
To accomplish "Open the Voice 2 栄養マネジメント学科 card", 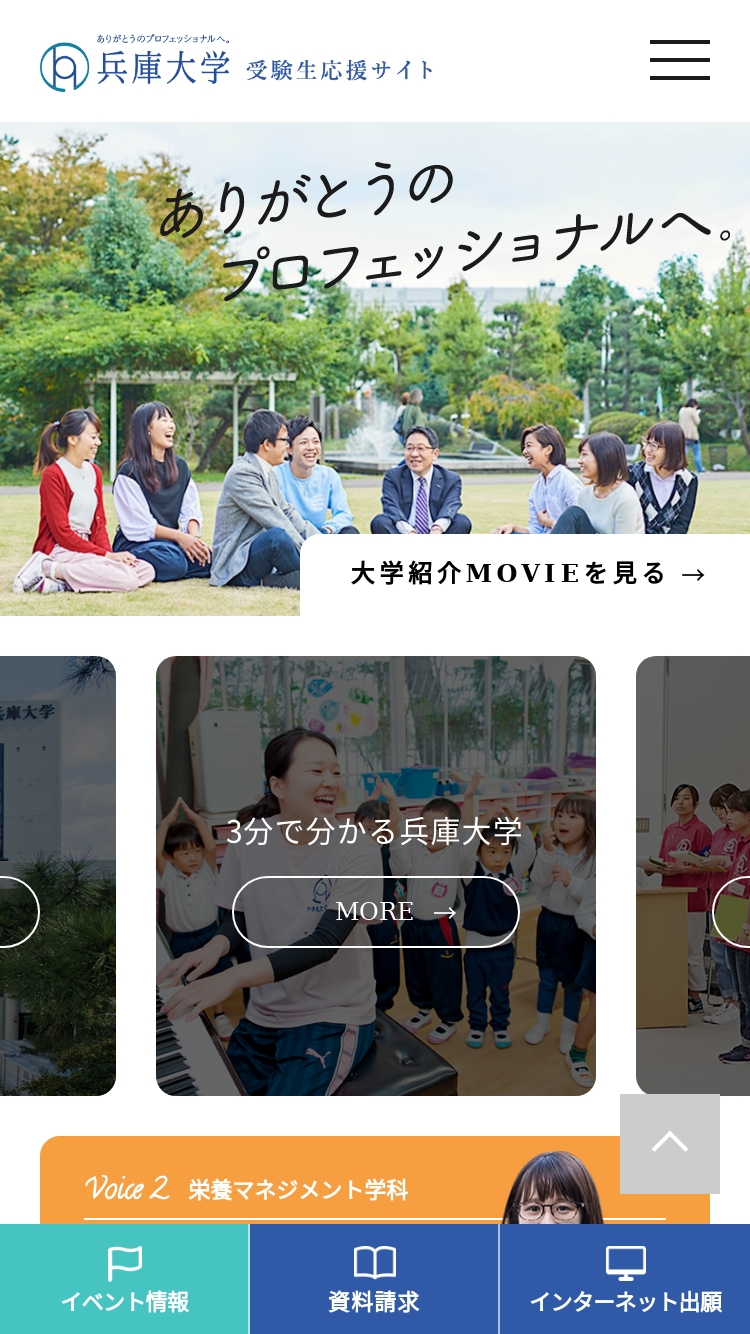I will point(300,1188).
